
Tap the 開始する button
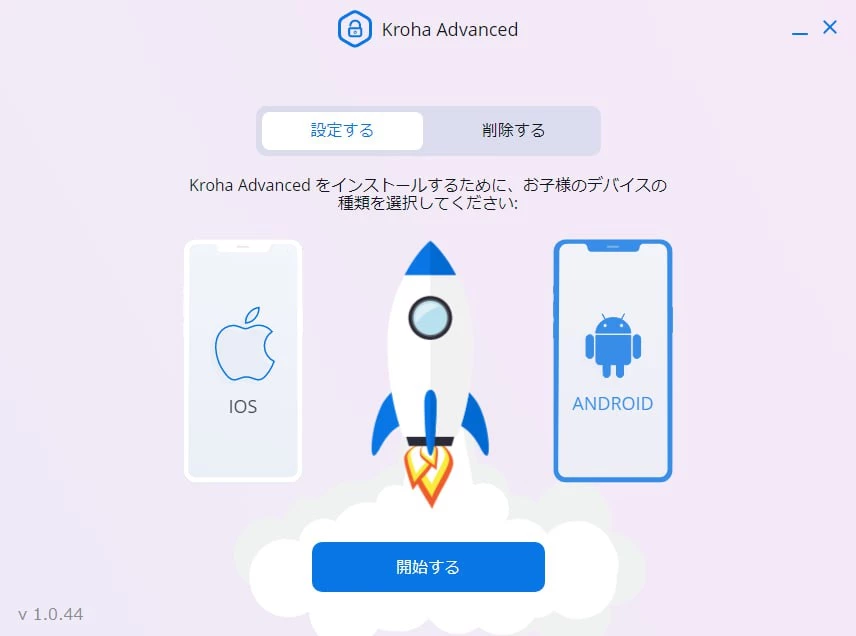428,567
